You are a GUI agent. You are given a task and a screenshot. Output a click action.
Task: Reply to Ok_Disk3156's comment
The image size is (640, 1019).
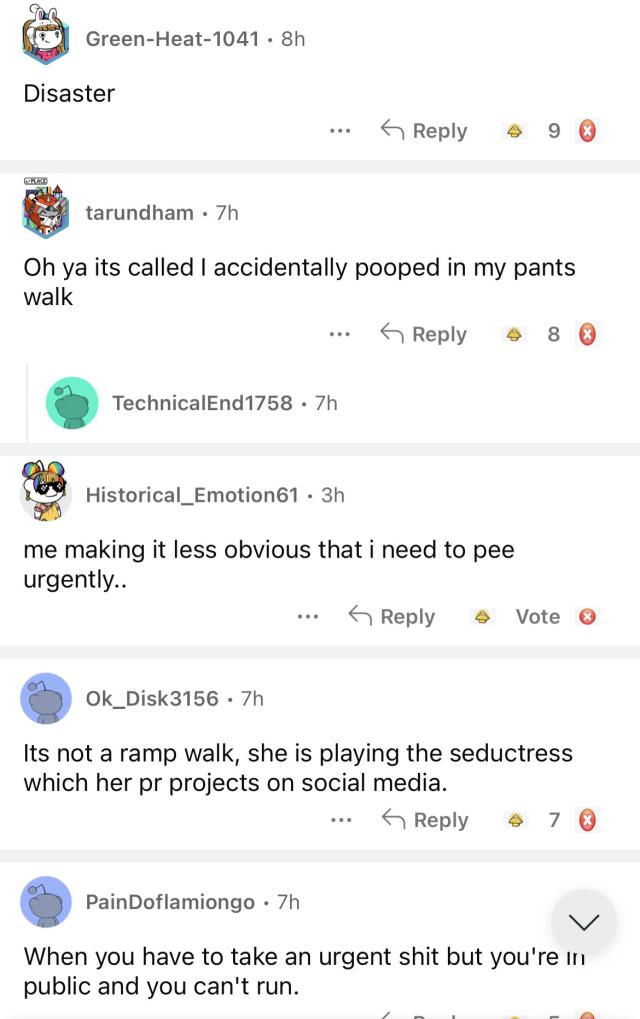(424, 820)
